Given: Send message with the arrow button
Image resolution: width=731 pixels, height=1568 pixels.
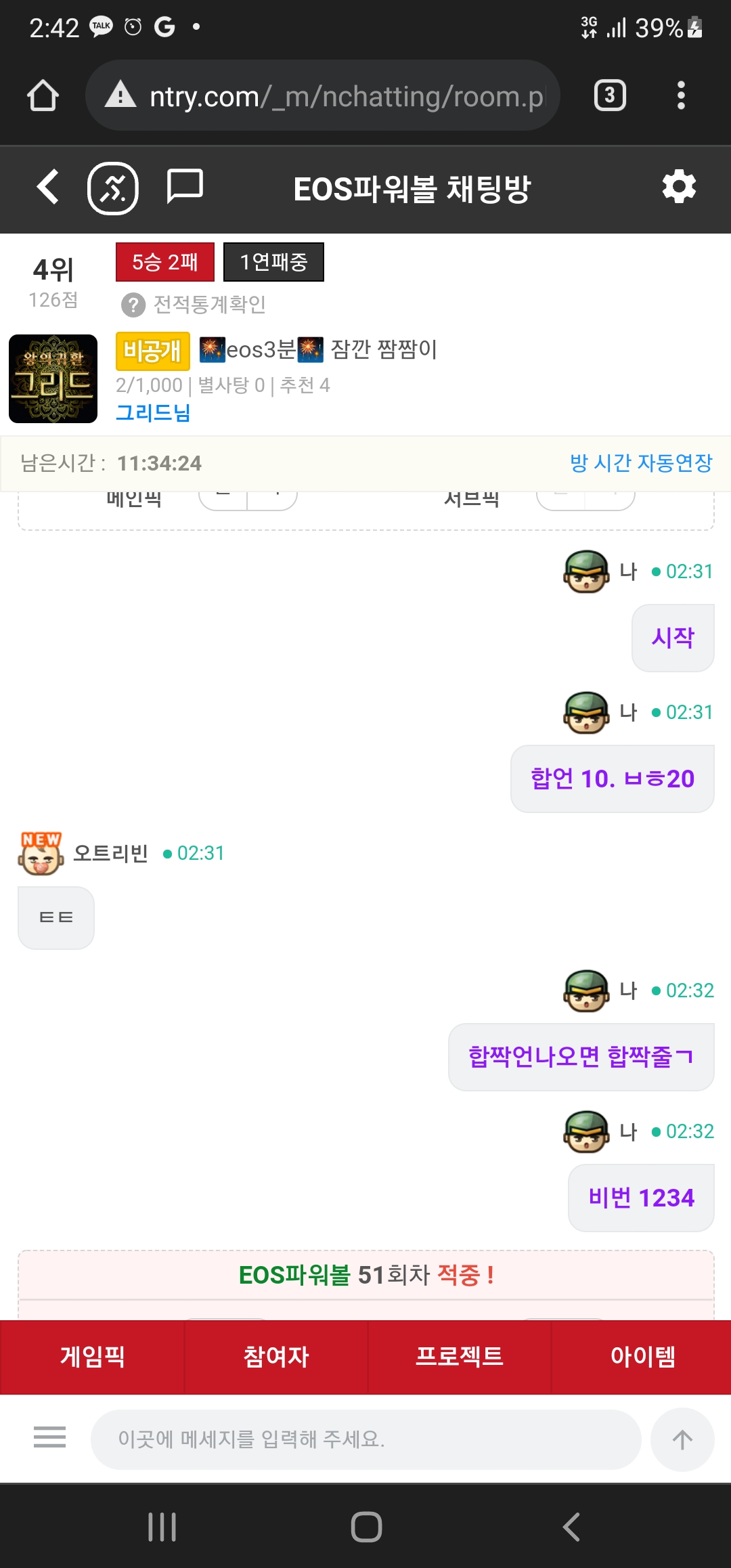Looking at the screenshot, I should 682,1439.
